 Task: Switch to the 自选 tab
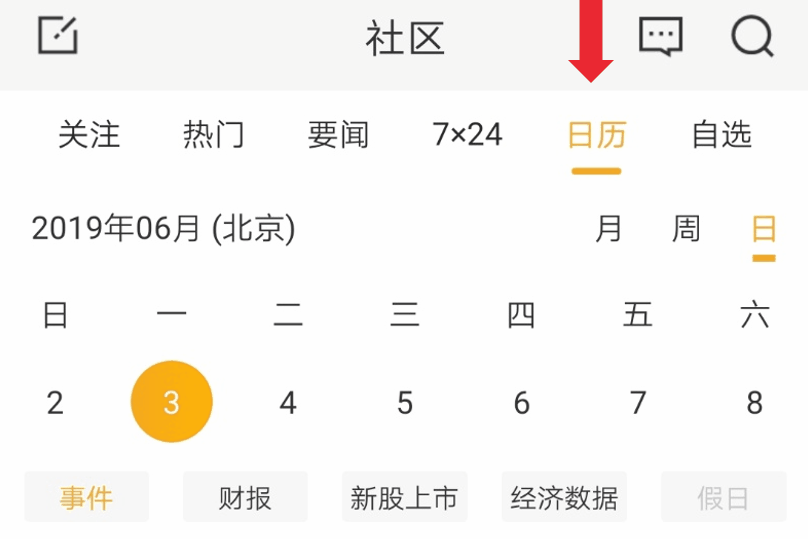pos(722,135)
